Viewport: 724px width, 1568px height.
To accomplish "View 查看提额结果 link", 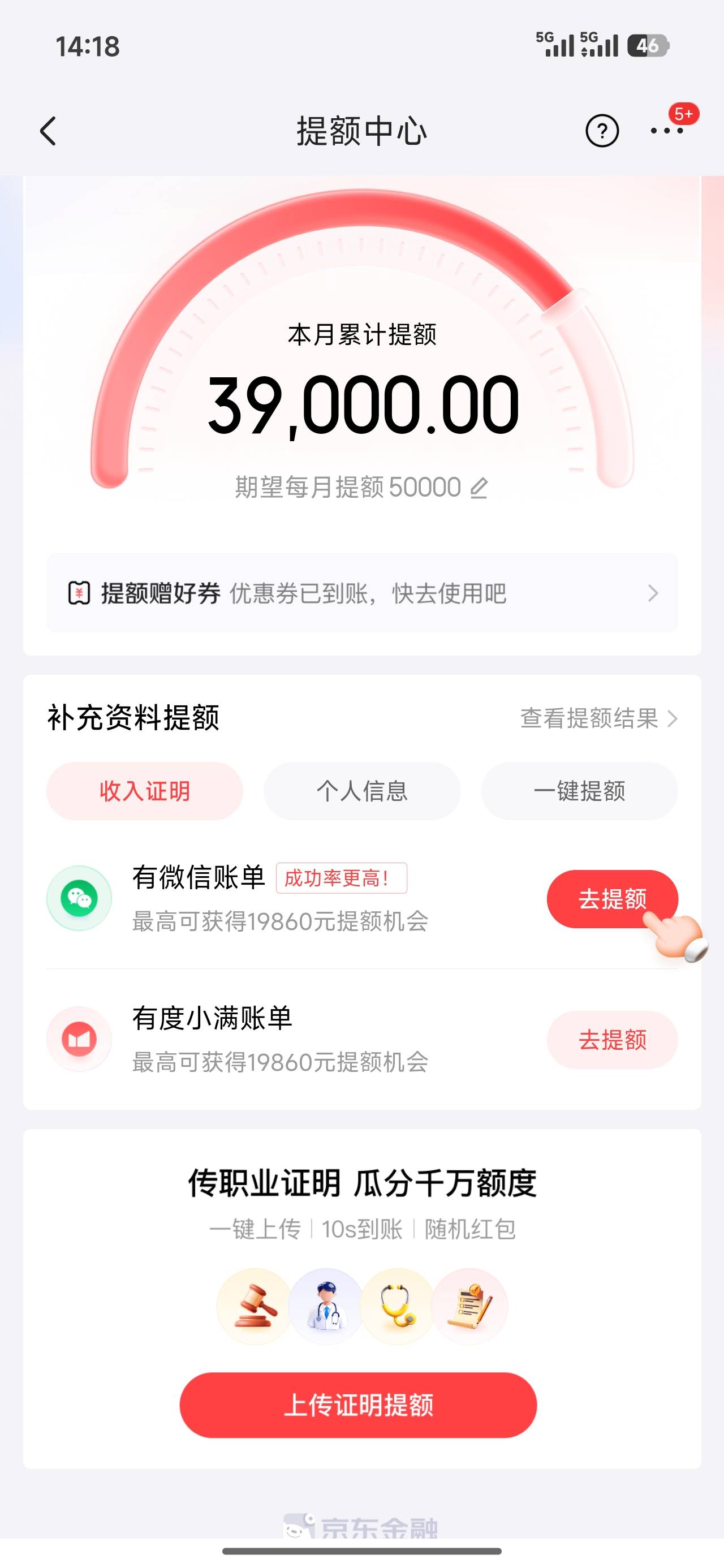I will [x=599, y=718].
